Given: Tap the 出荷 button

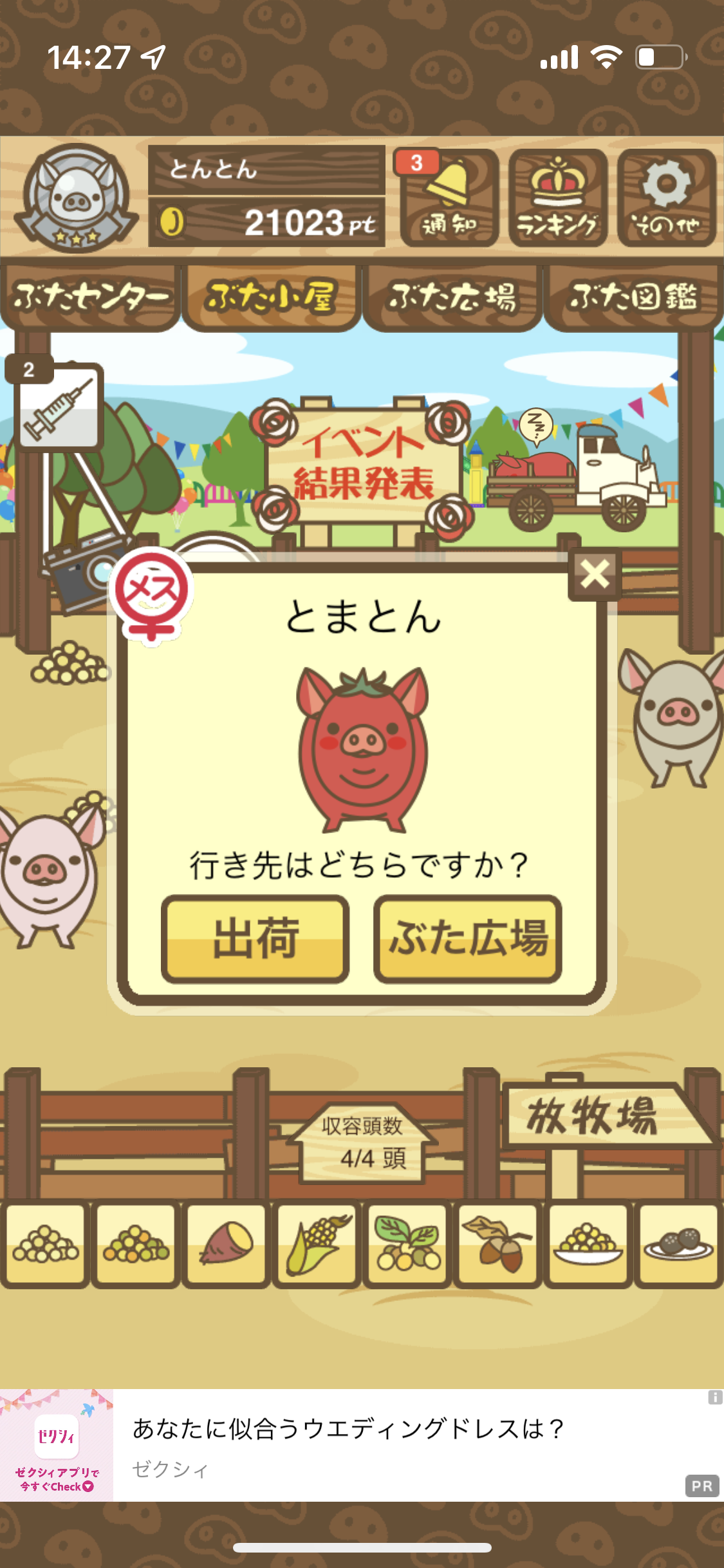Looking at the screenshot, I should coord(255,938).
